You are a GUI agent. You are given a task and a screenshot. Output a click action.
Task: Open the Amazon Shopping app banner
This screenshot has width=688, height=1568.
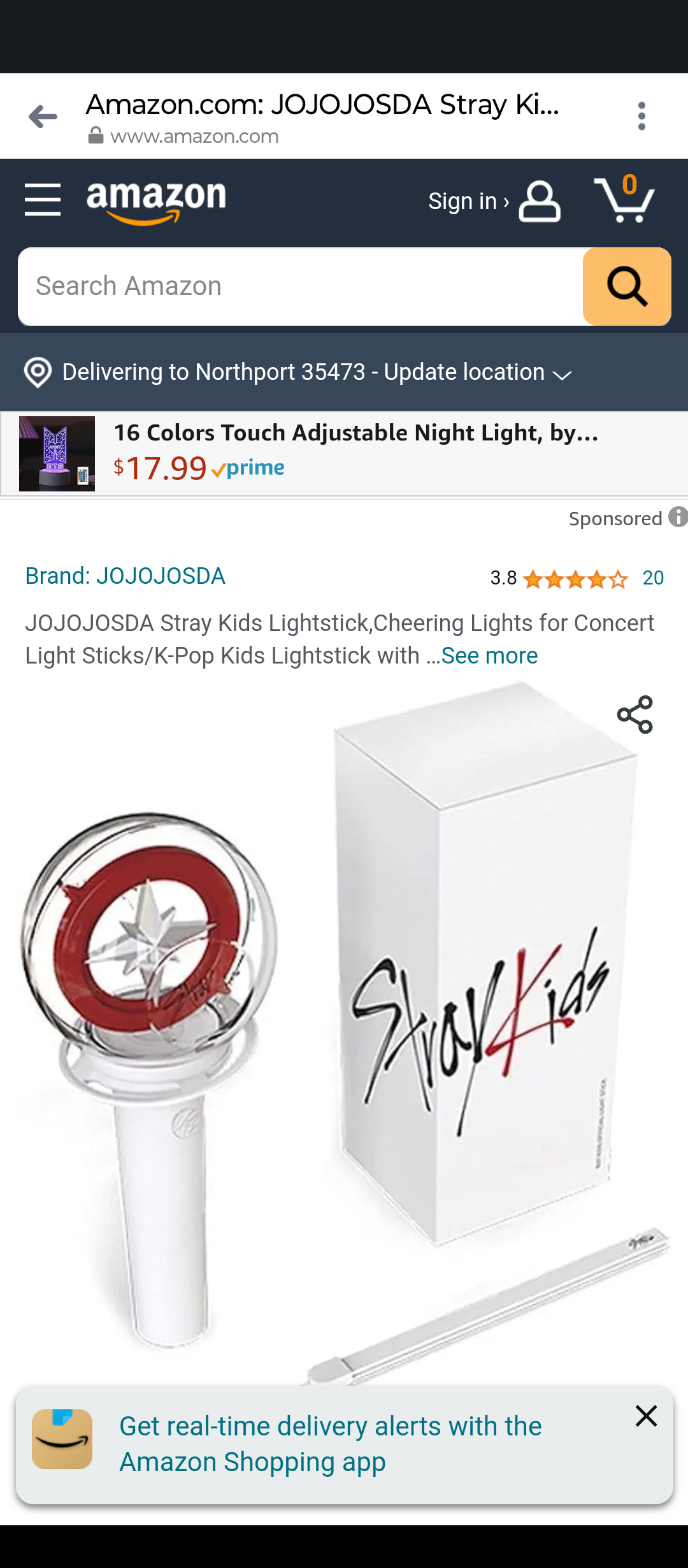click(331, 1444)
